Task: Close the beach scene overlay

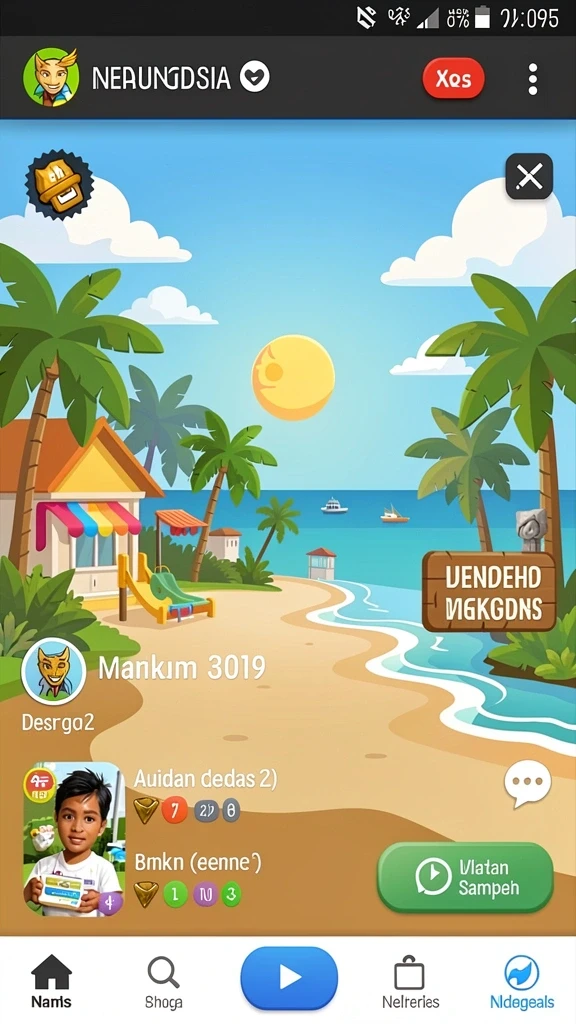Action: point(529,176)
